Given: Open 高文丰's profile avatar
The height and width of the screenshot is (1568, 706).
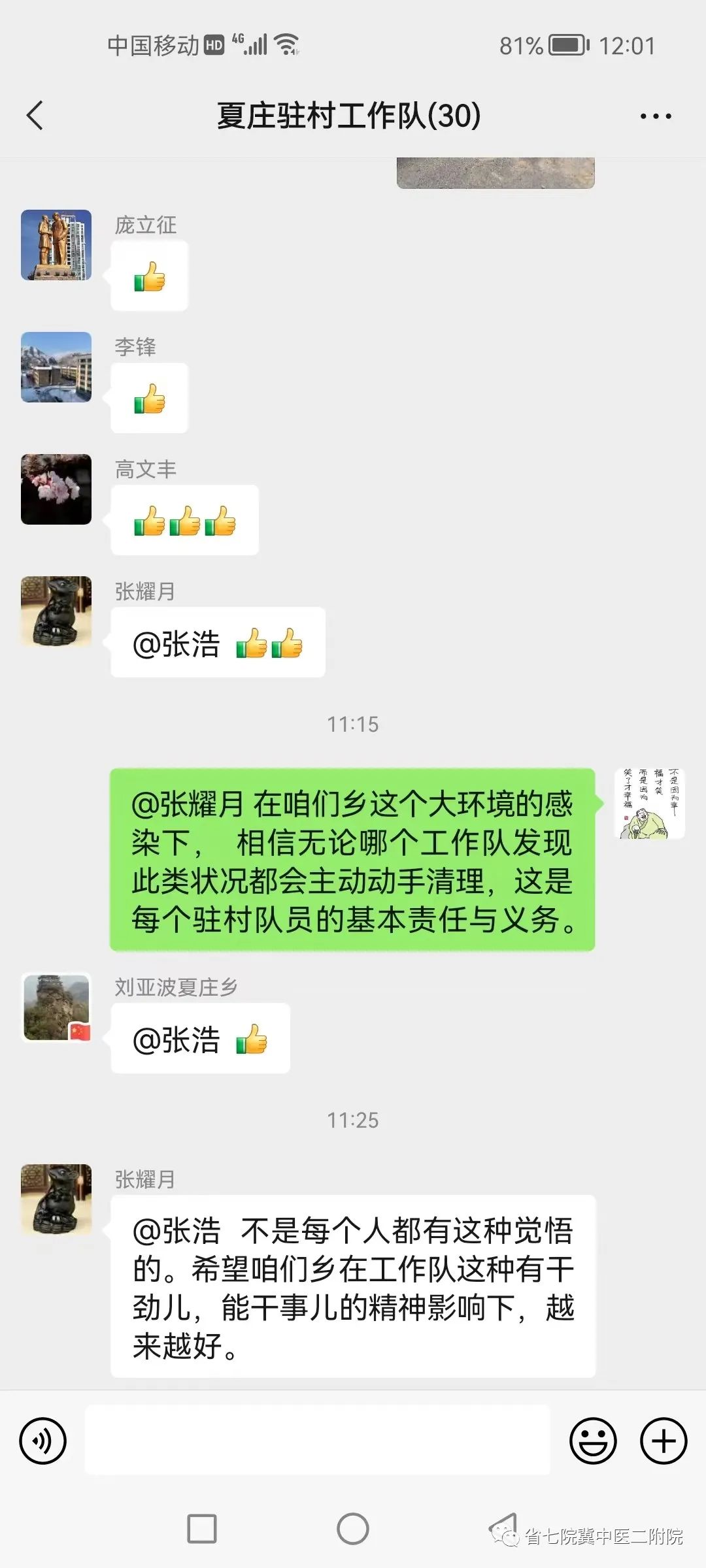Looking at the screenshot, I should click(56, 489).
